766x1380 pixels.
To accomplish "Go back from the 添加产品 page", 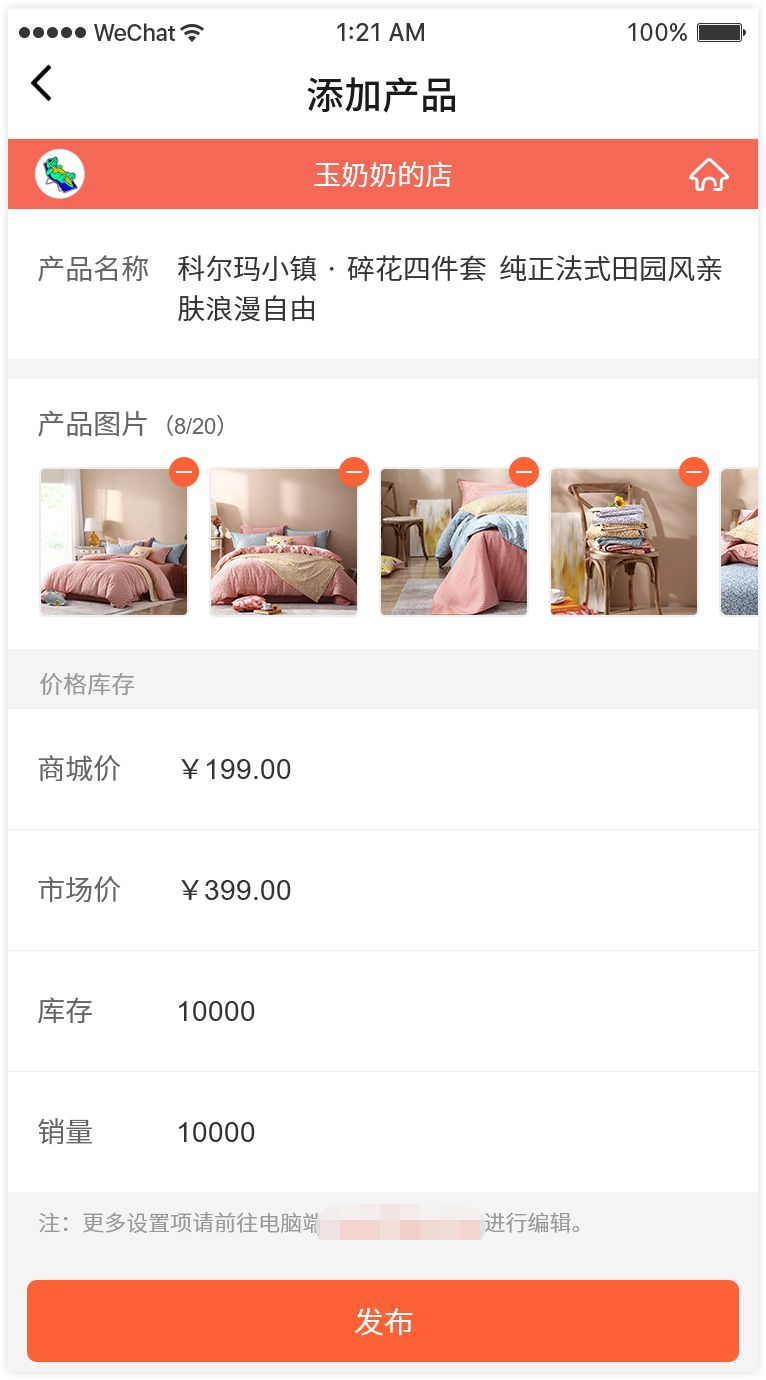I will pyautogui.click(x=41, y=84).
